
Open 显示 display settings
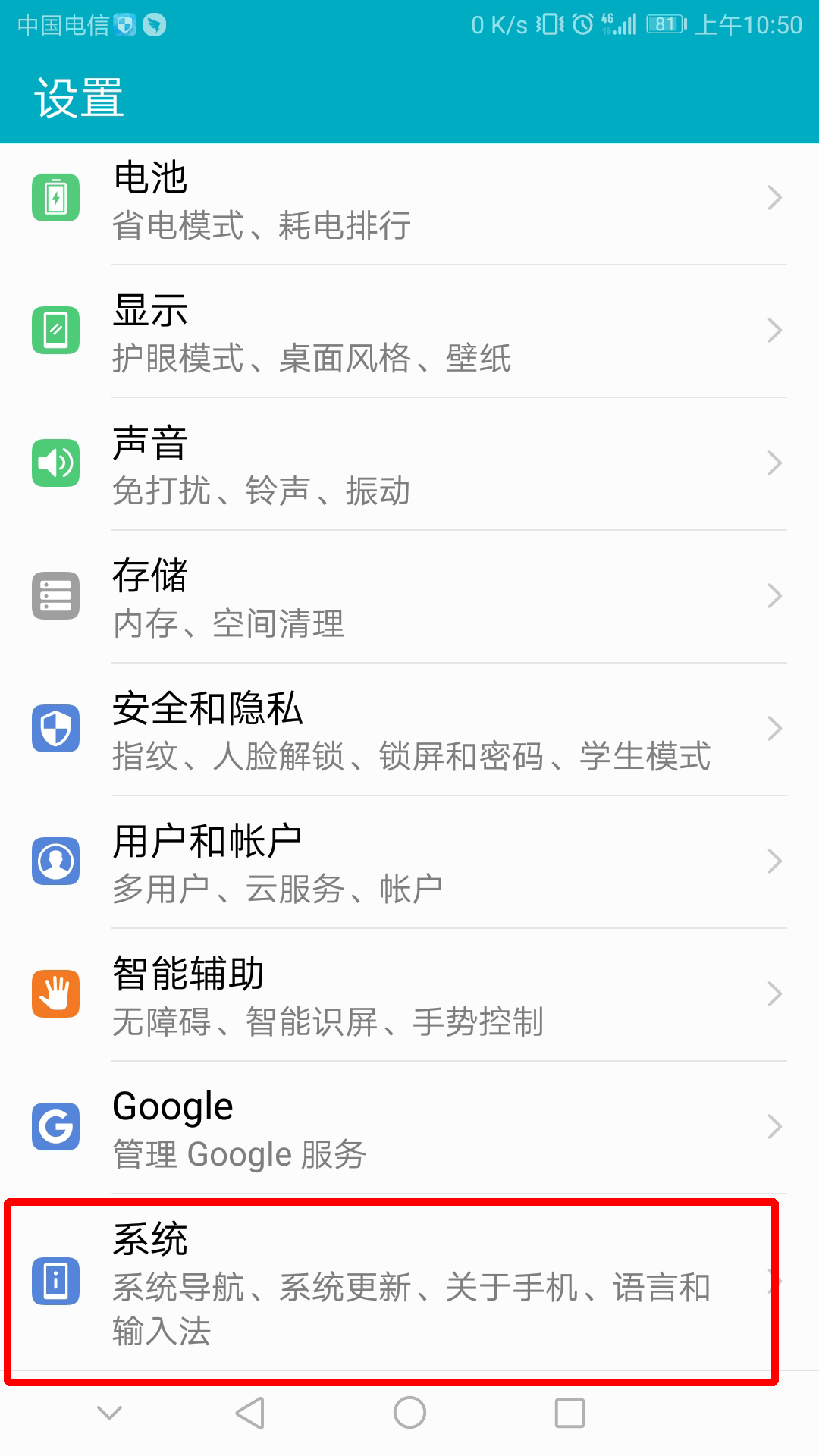(409, 331)
